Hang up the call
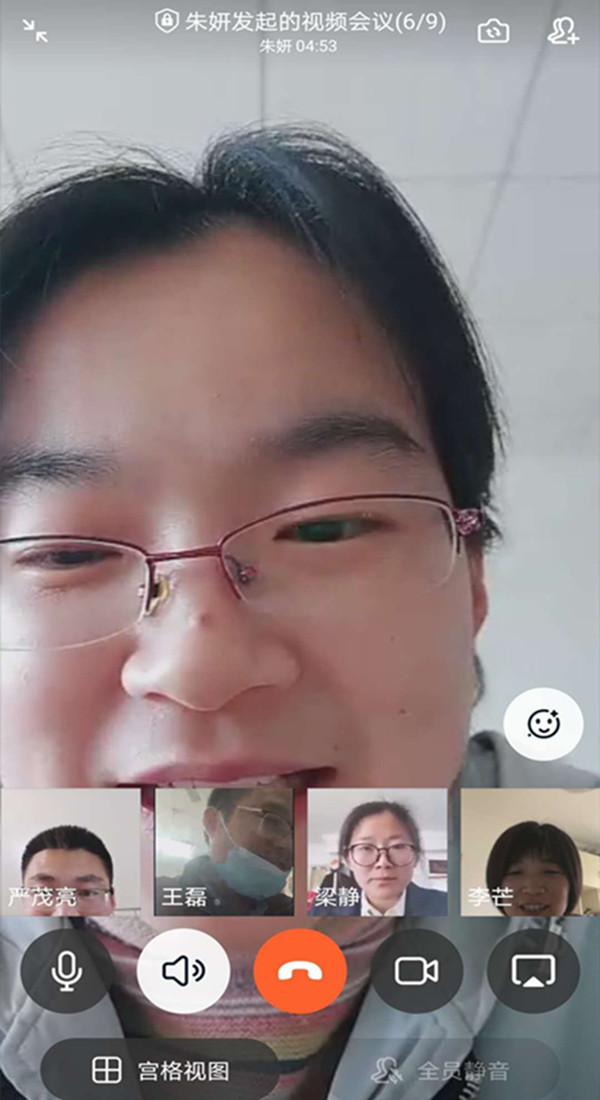The height and width of the screenshot is (1100, 600). click(300, 971)
